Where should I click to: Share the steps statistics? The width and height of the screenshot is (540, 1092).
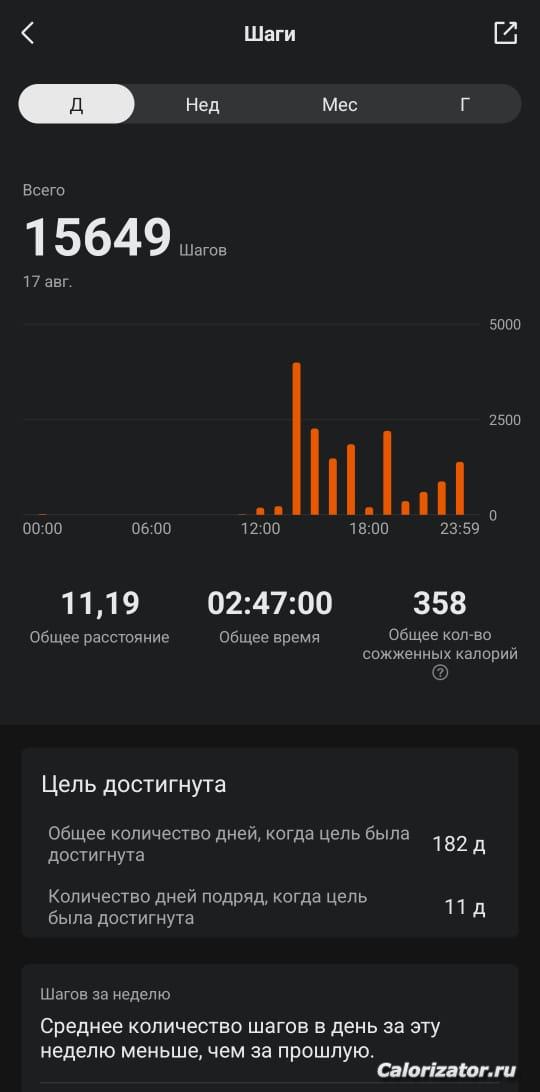pyautogui.click(x=505, y=33)
